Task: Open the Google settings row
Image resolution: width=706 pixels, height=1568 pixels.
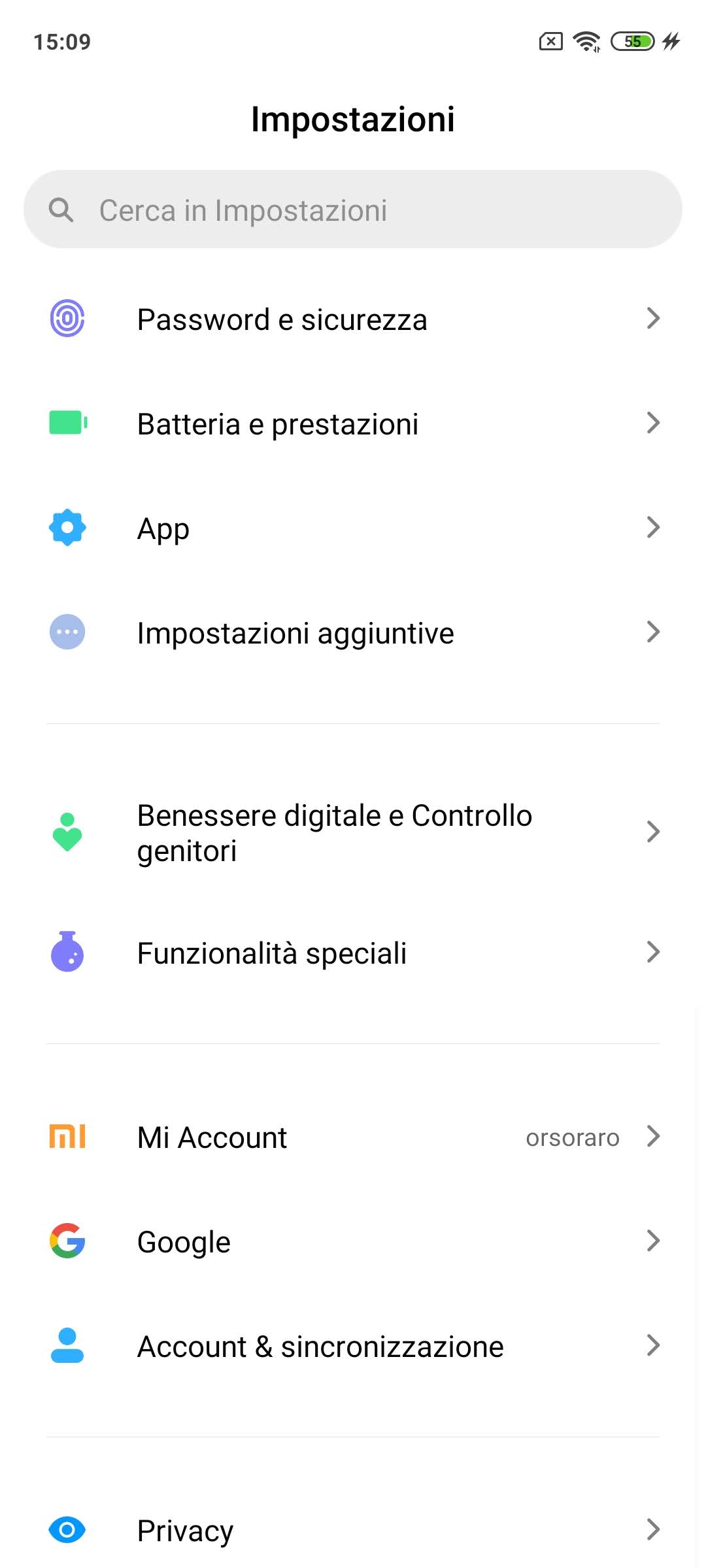Action: [x=353, y=1241]
